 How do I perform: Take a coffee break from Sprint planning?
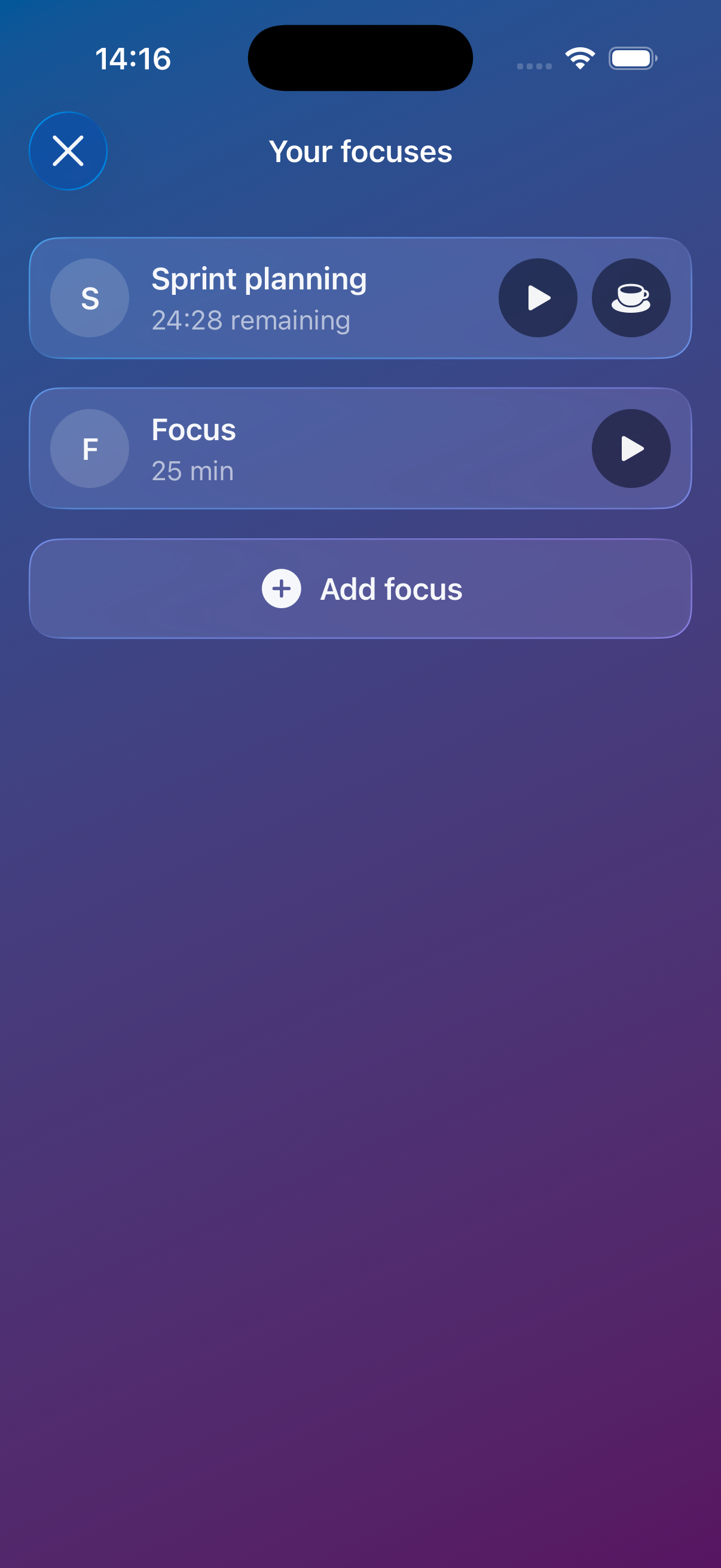pyautogui.click(x=631, y=298)
